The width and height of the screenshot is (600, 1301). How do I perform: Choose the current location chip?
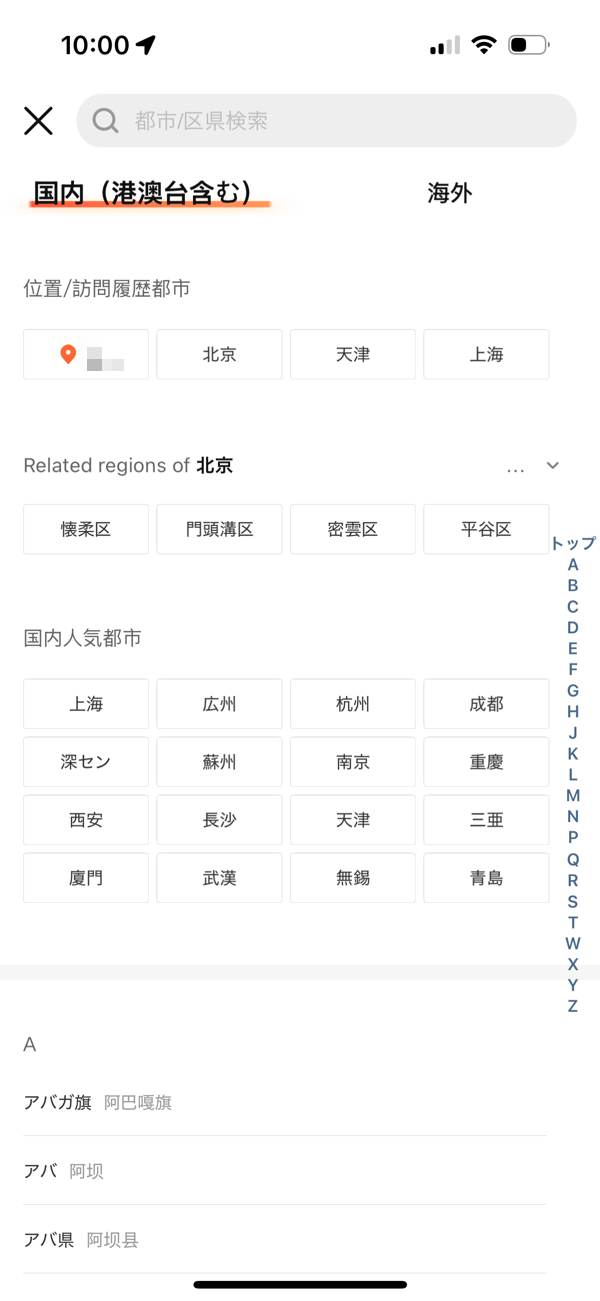click(86, 354)
